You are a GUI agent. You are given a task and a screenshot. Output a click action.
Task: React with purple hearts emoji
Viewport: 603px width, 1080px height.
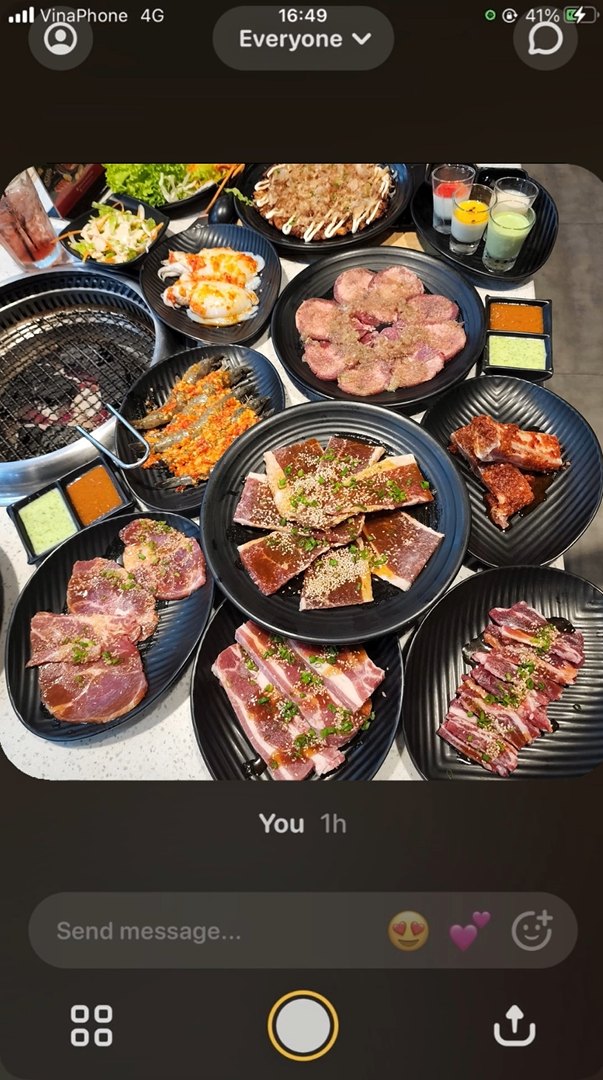point(469,931)
